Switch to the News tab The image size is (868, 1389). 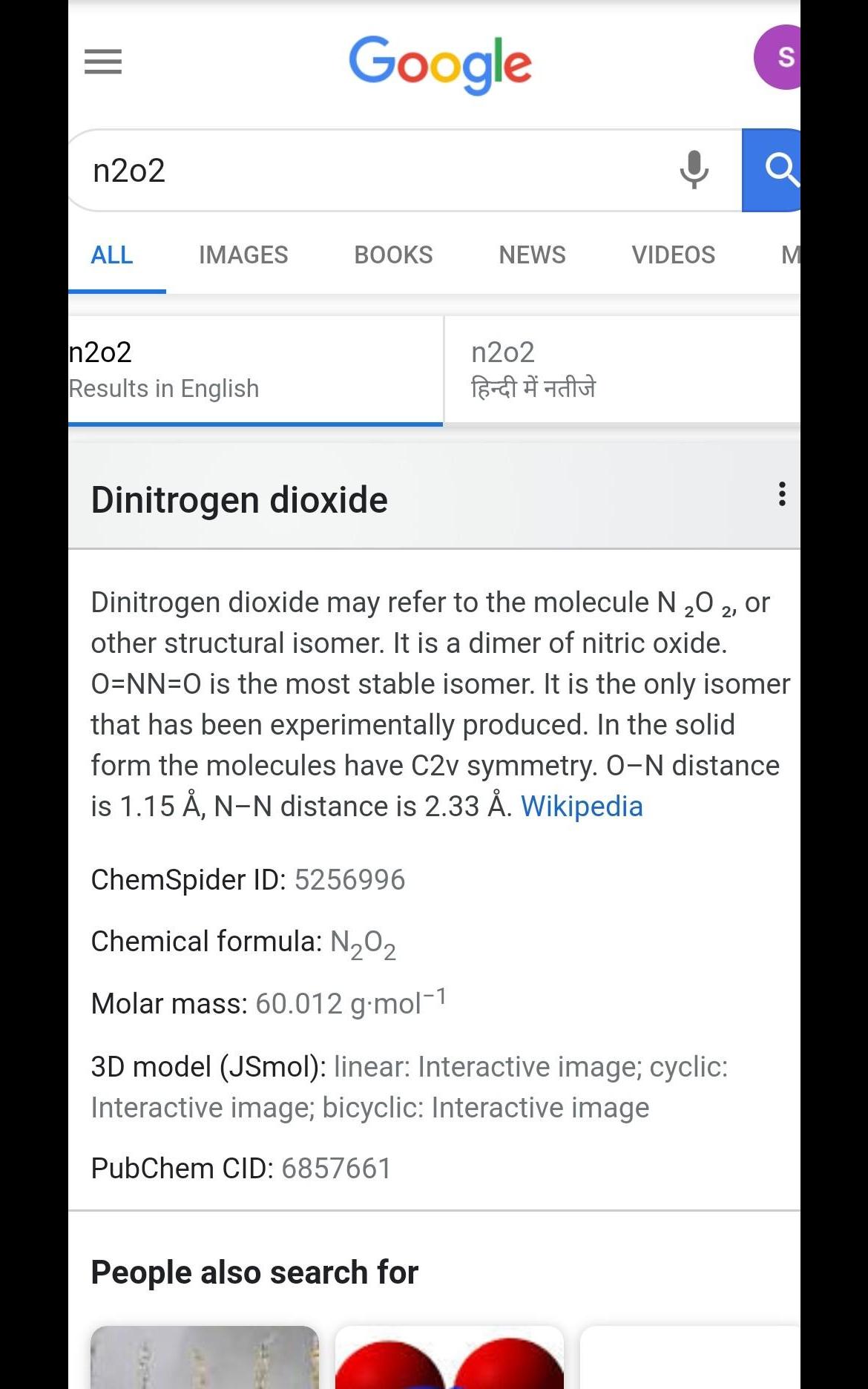pyautogui.click(x=532, y=255)
